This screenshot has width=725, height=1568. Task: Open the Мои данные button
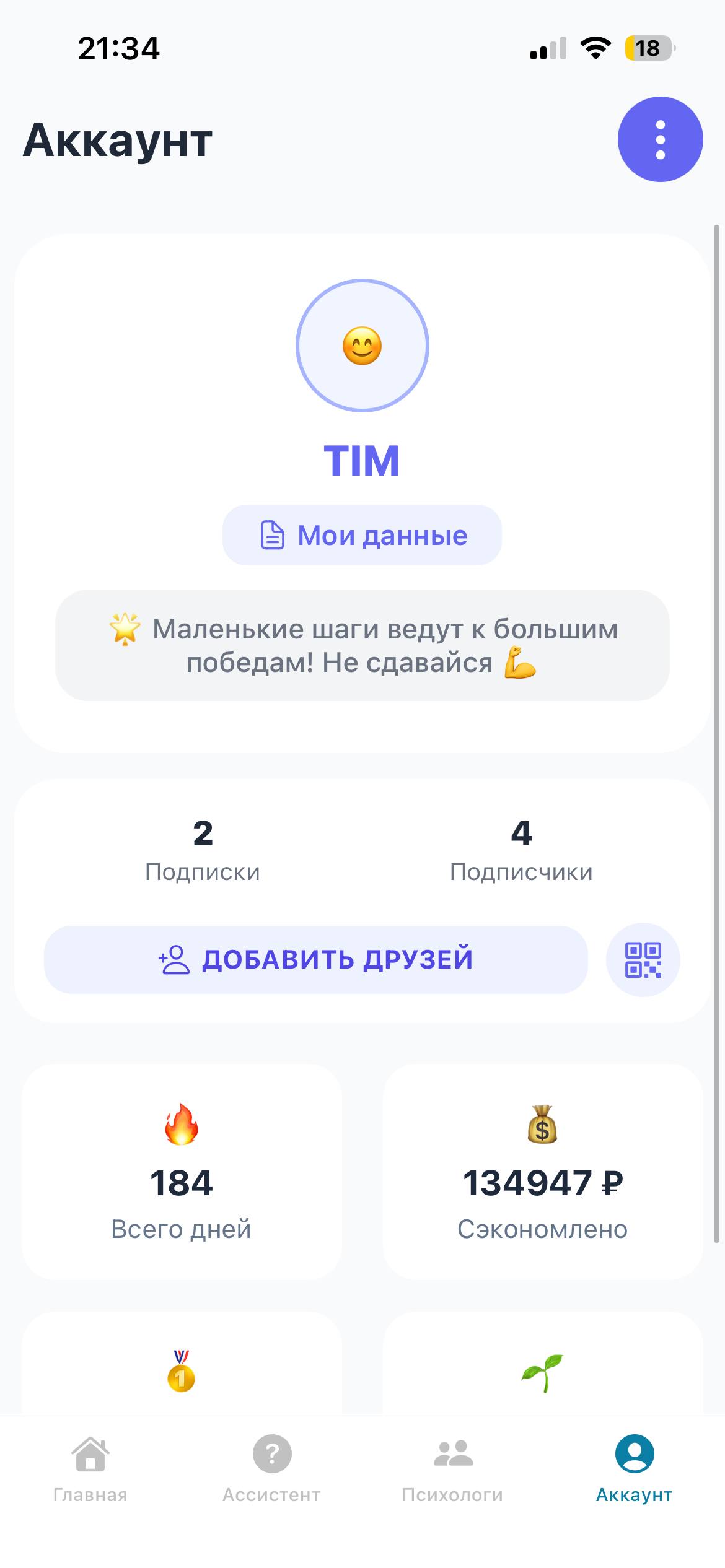(362, 535)
